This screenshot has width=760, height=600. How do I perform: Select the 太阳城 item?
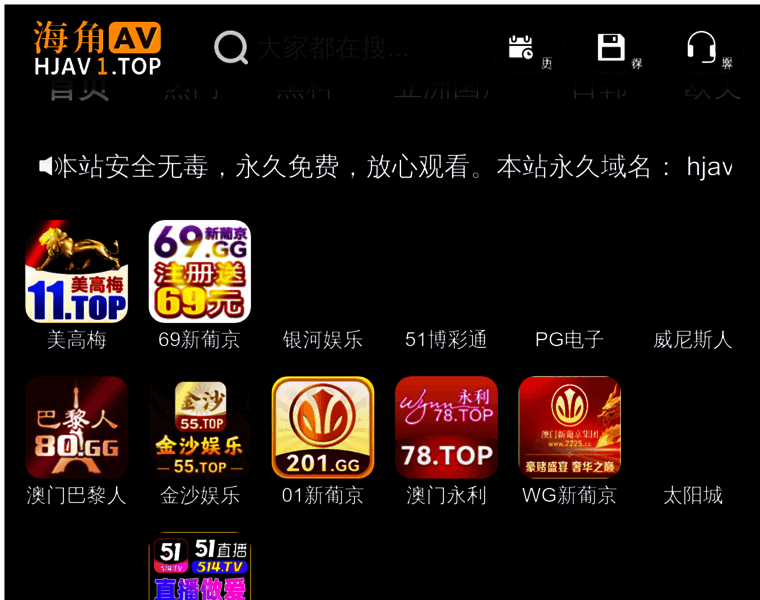(692, 495)
